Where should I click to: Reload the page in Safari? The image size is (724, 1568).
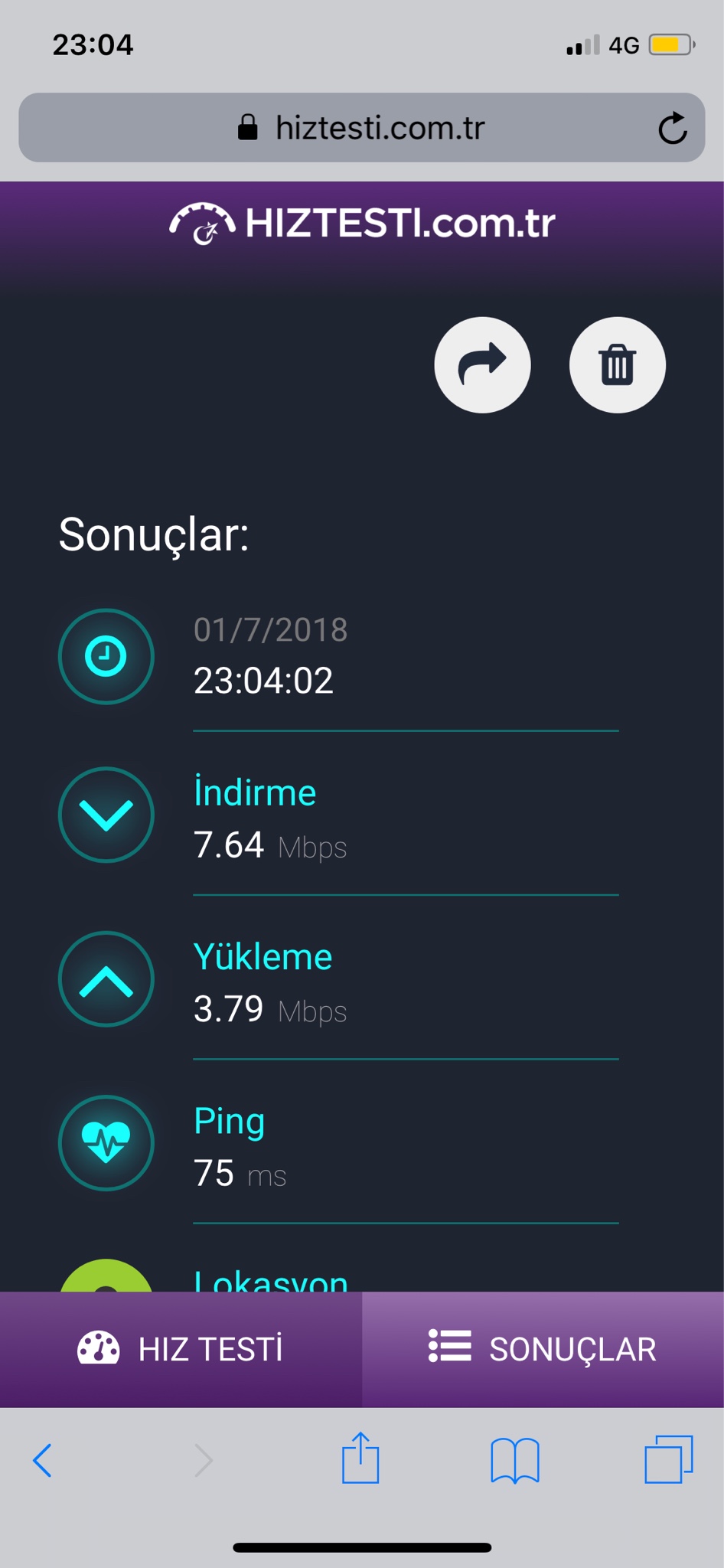(x=672, y=128)
